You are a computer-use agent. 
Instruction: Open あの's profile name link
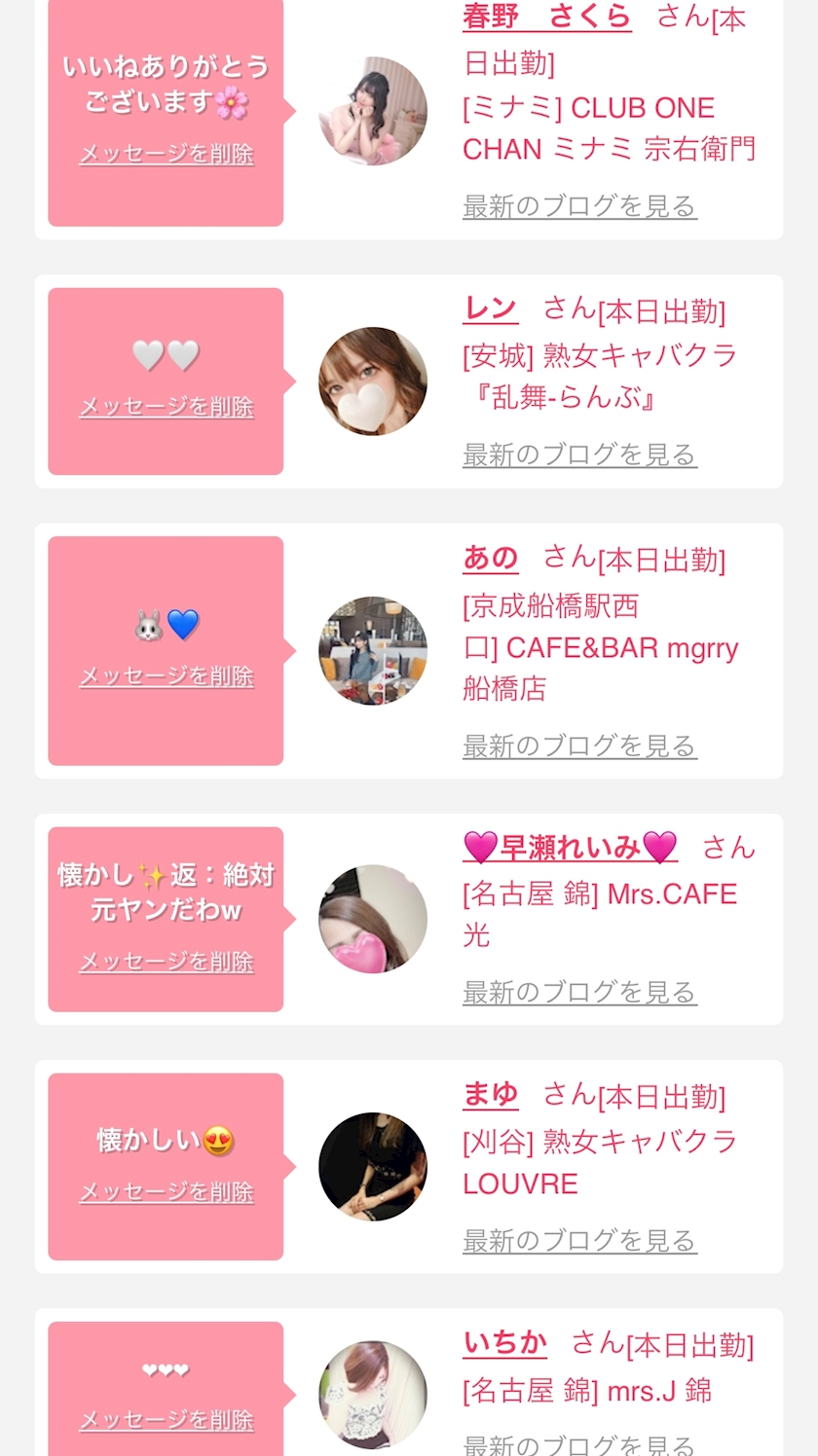[x=490, y=558]
